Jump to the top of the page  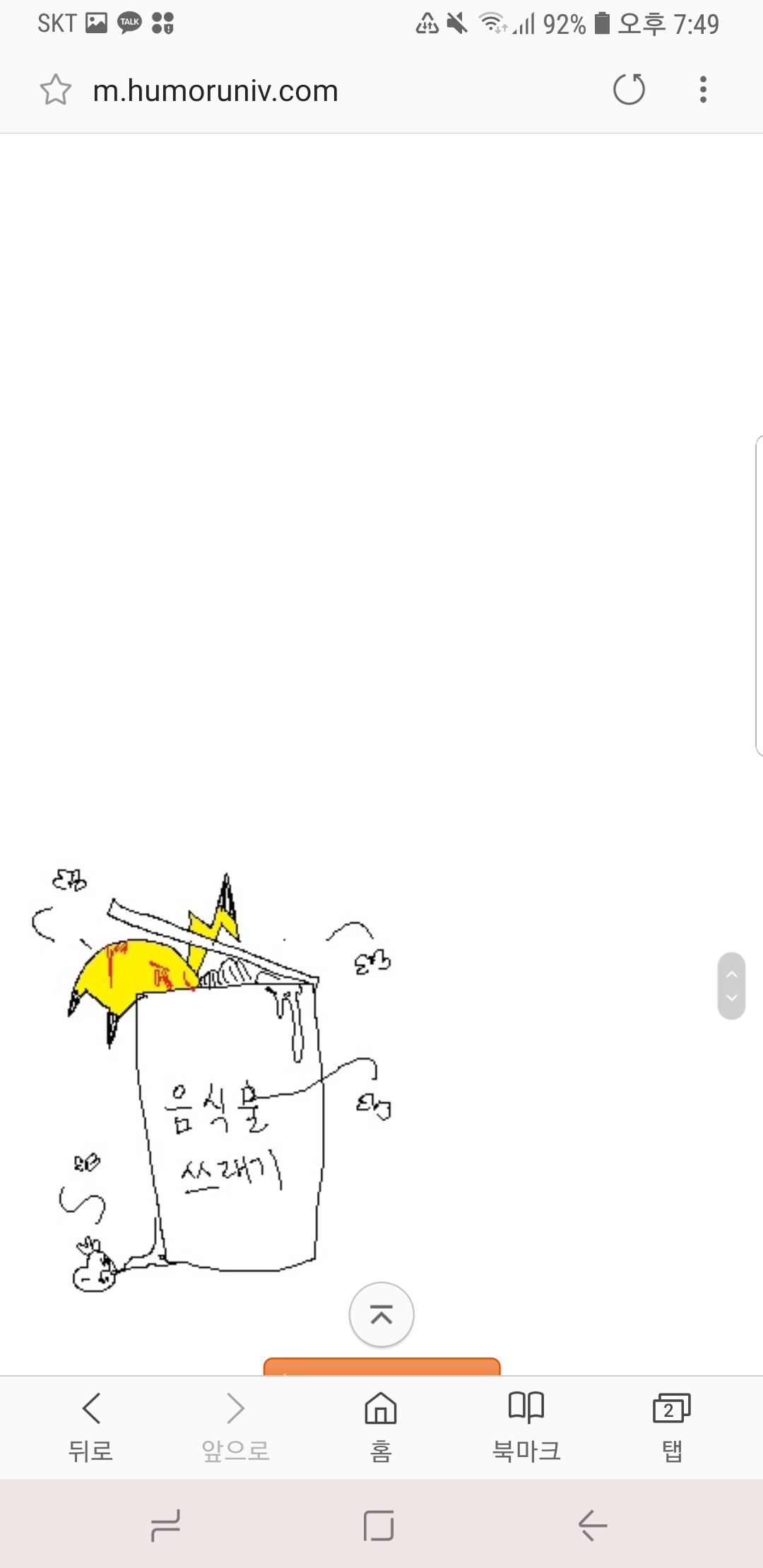coord(381,1315)
